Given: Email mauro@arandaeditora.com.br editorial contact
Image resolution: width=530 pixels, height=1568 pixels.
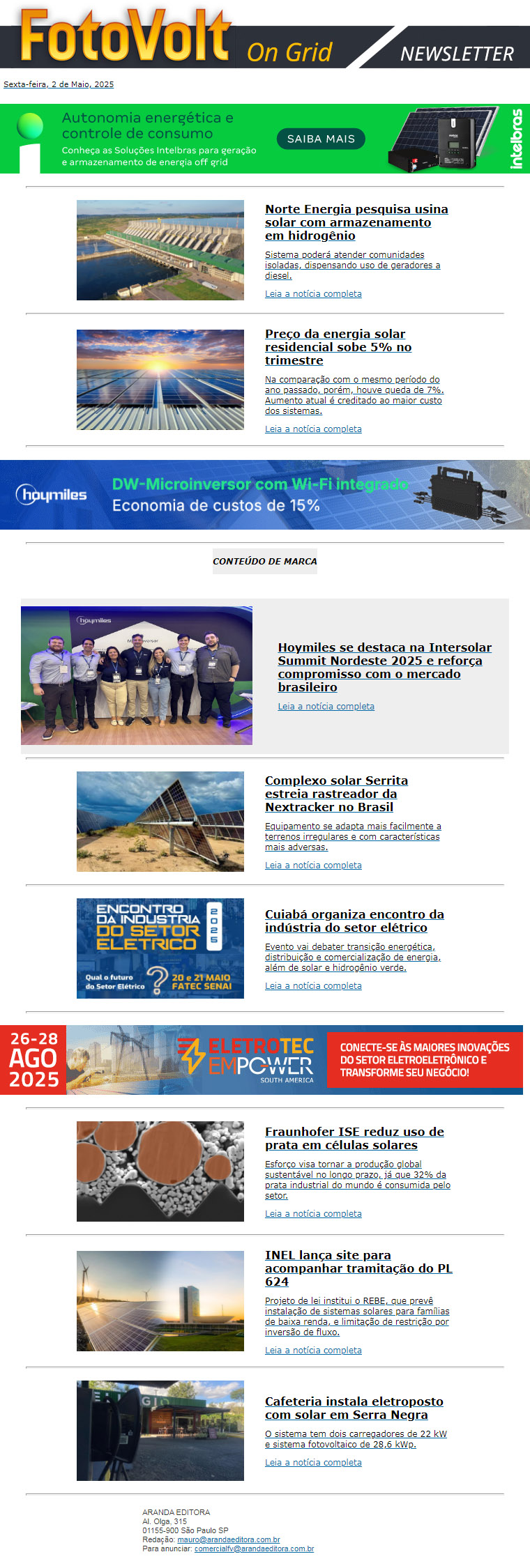Looking at the screenshot, I should click(229, 1540).
